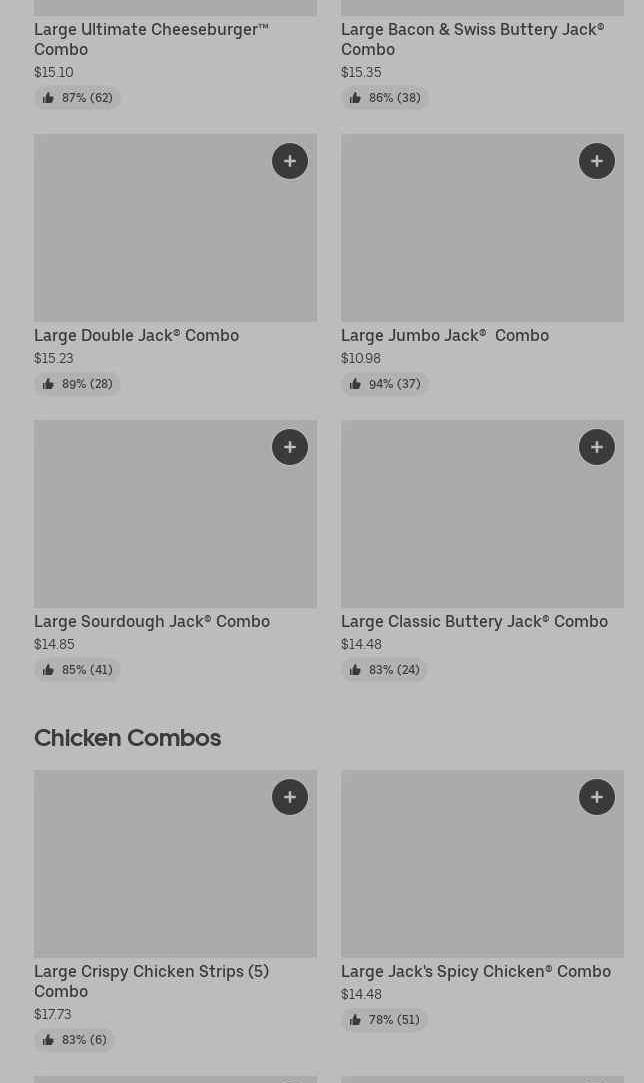Add Large Sourdough Jack Combo to cart
This screenshot has height=1083, width=644.
click(x=290, y=447)
